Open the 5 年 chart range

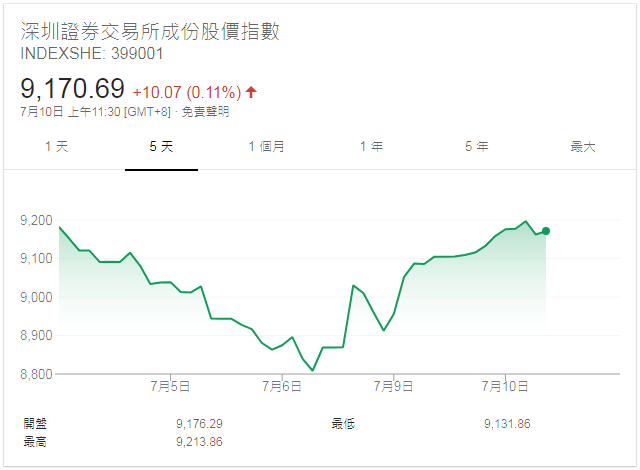[477, 146]
